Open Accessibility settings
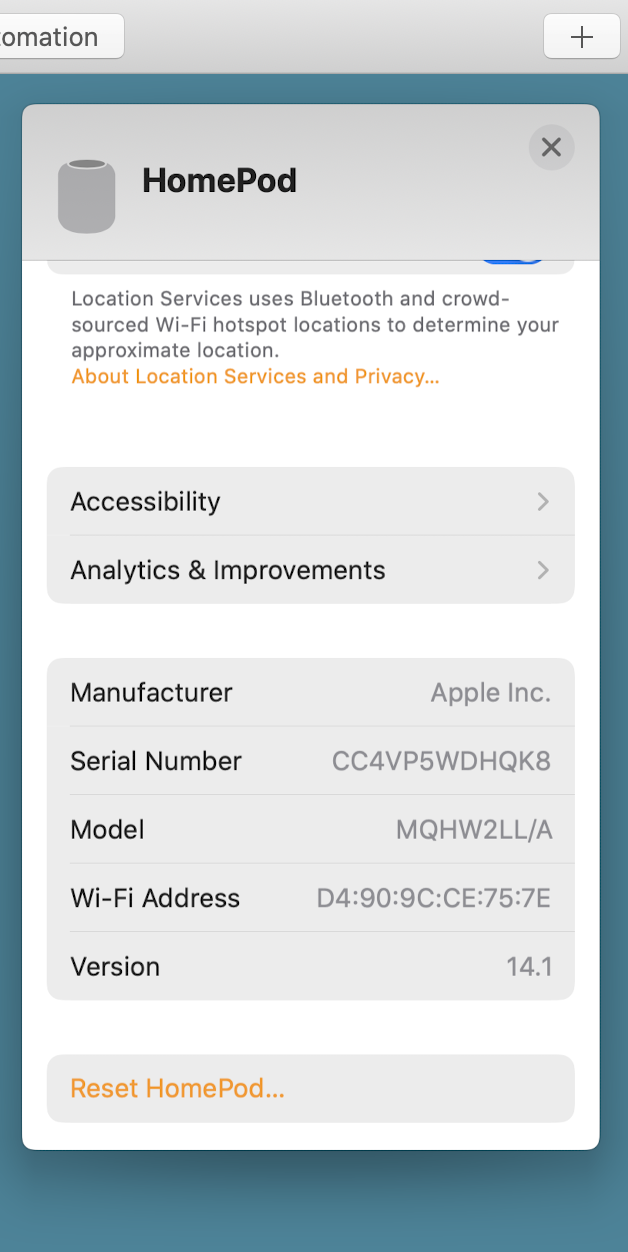628x1252 pixels. (x=310, y=501)
